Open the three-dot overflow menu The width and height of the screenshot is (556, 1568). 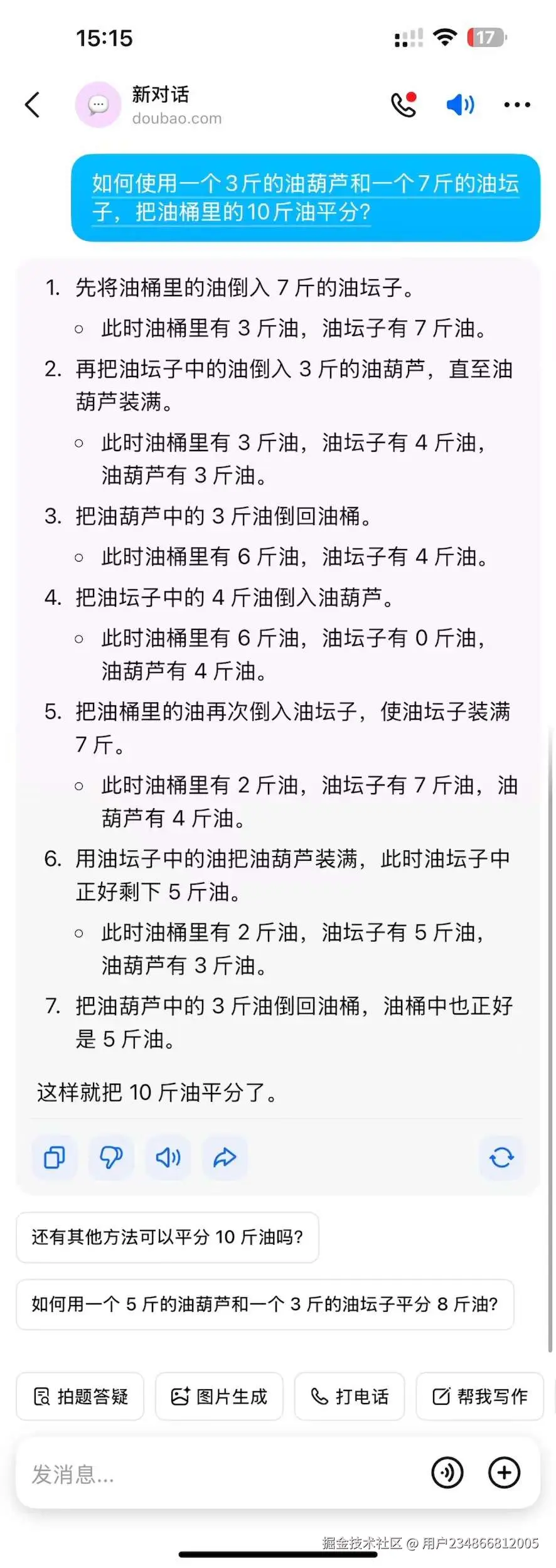click(x=517, y=105)
